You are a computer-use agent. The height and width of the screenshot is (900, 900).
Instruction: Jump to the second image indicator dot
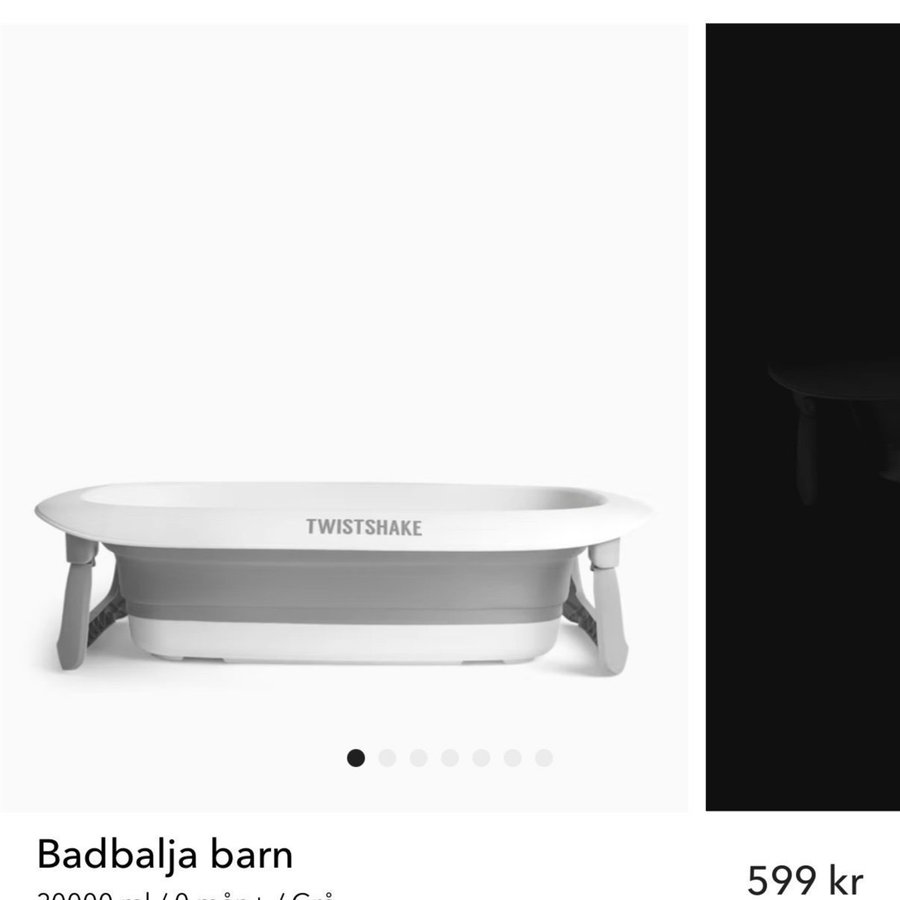tap(387, 758)
